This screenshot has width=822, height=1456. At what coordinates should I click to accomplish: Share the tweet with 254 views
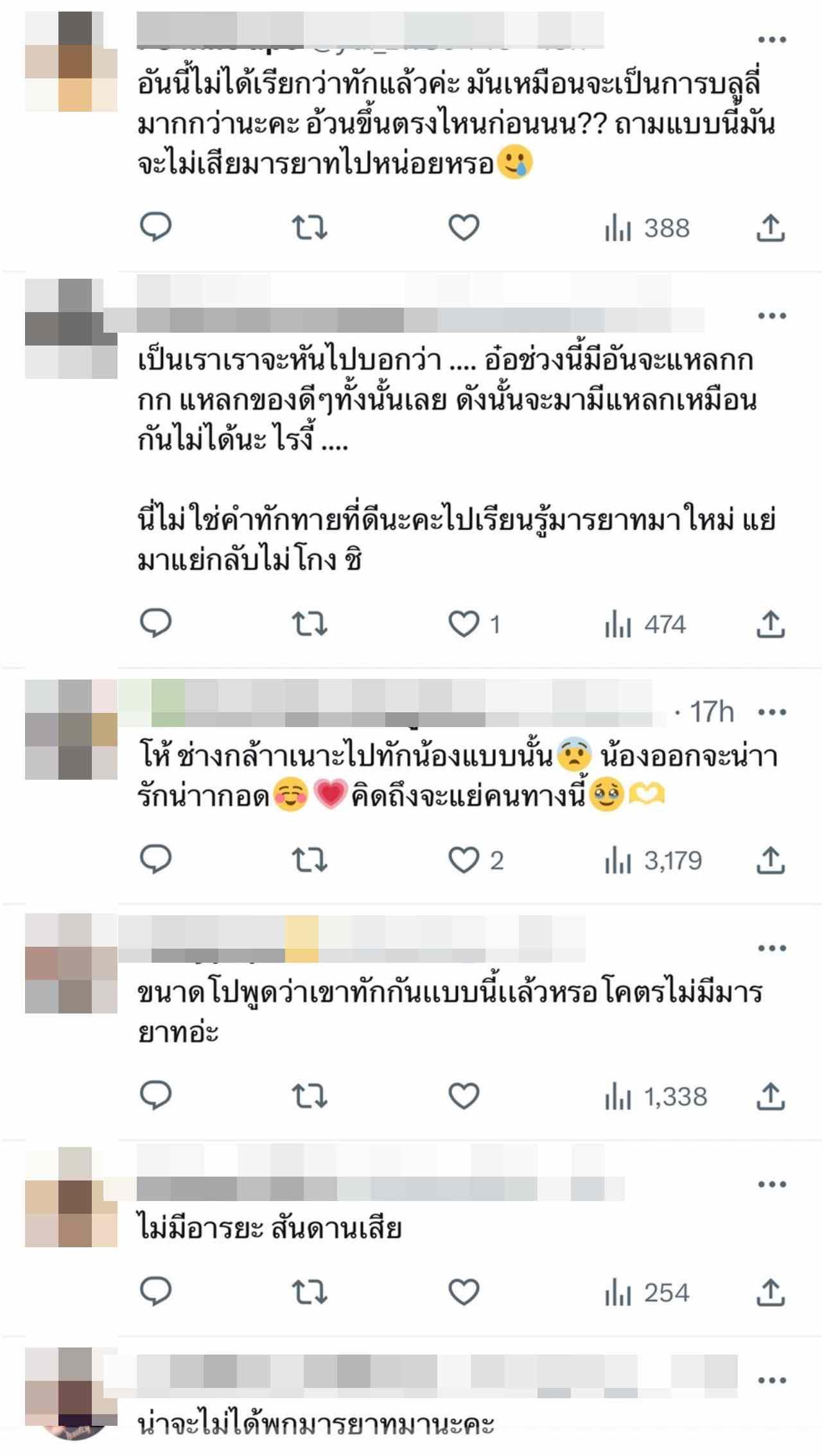click(771, 1293)
